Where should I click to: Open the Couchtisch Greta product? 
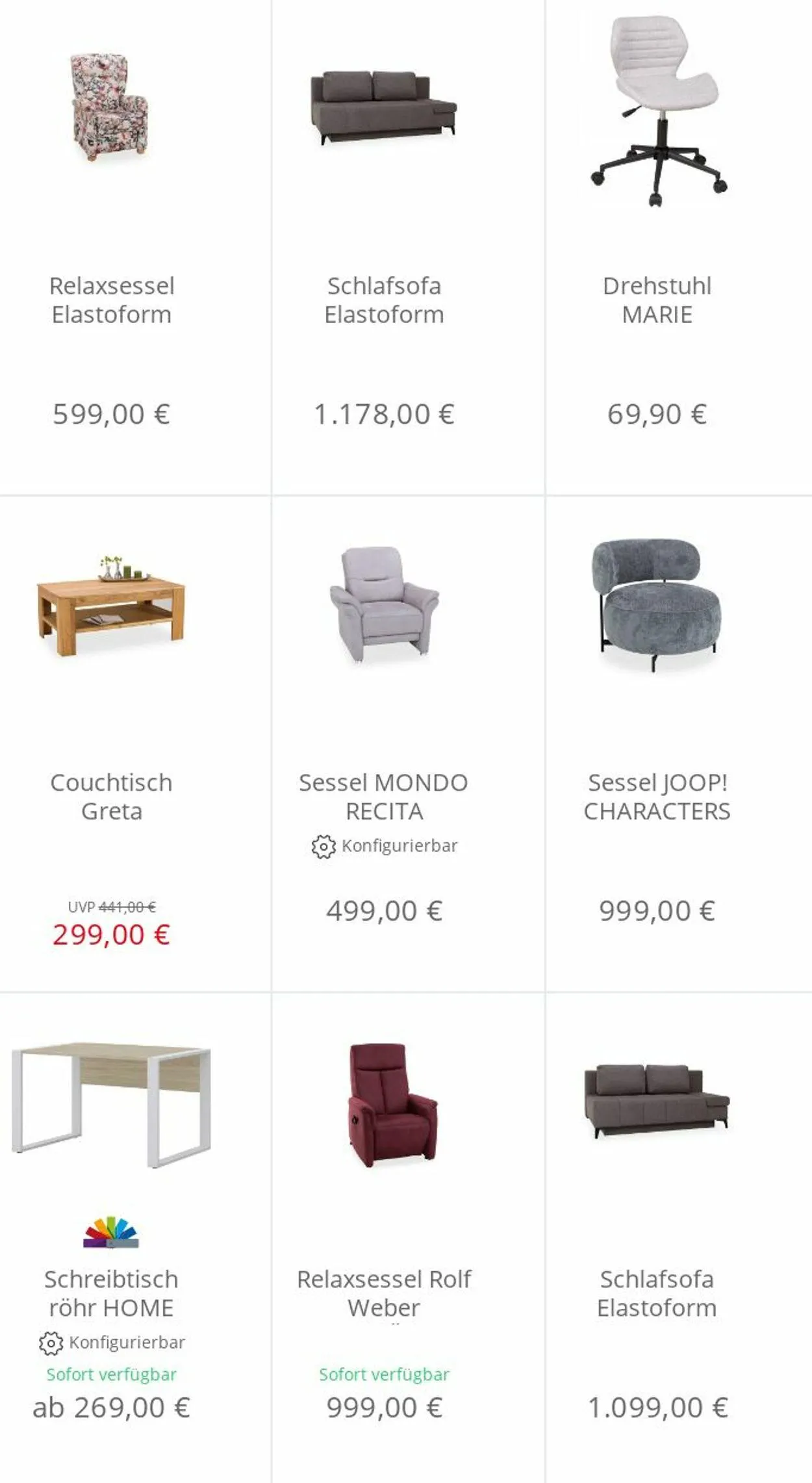(111, 797)
